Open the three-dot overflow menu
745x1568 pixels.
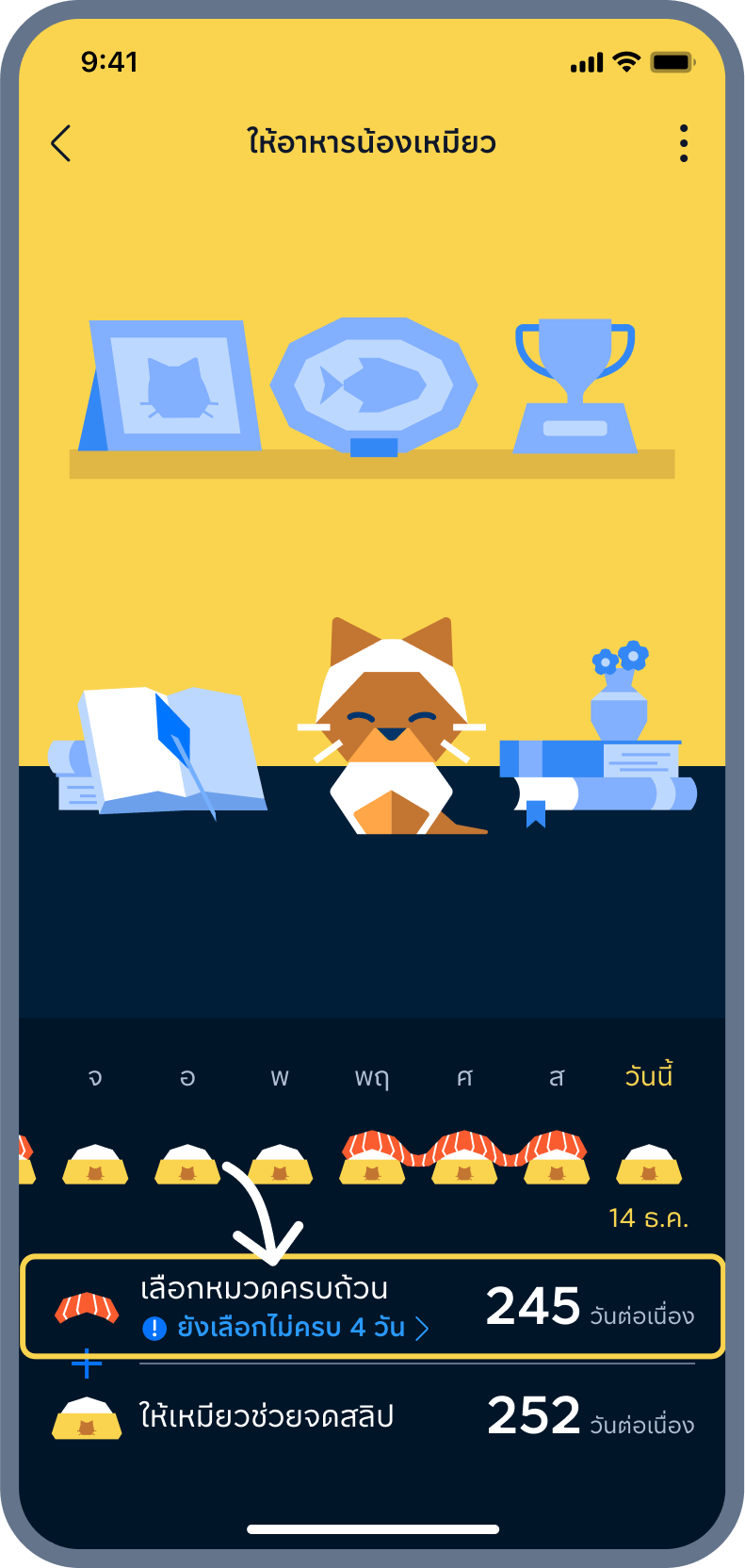[684, 144]
